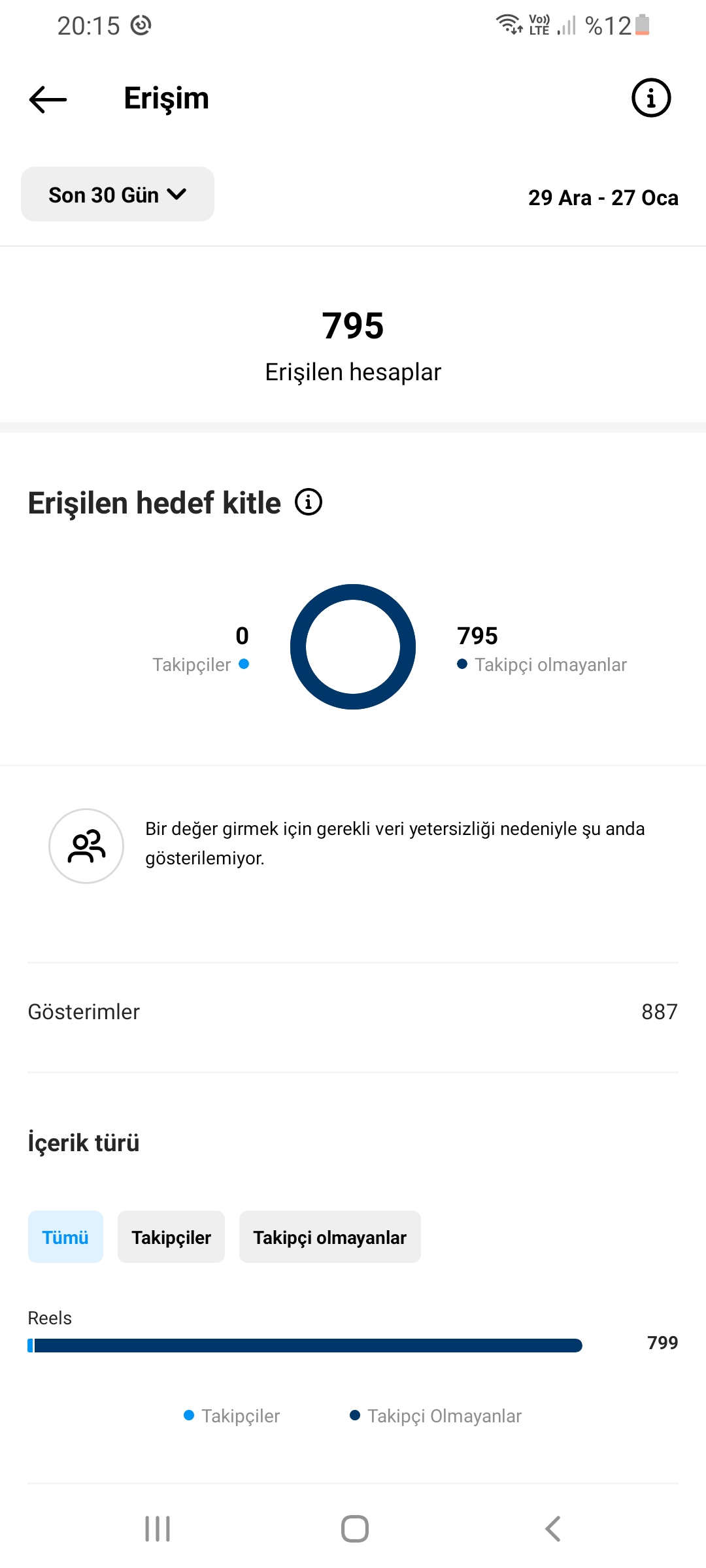Open the info icon in the Erişim header

(x=651, y=98)
